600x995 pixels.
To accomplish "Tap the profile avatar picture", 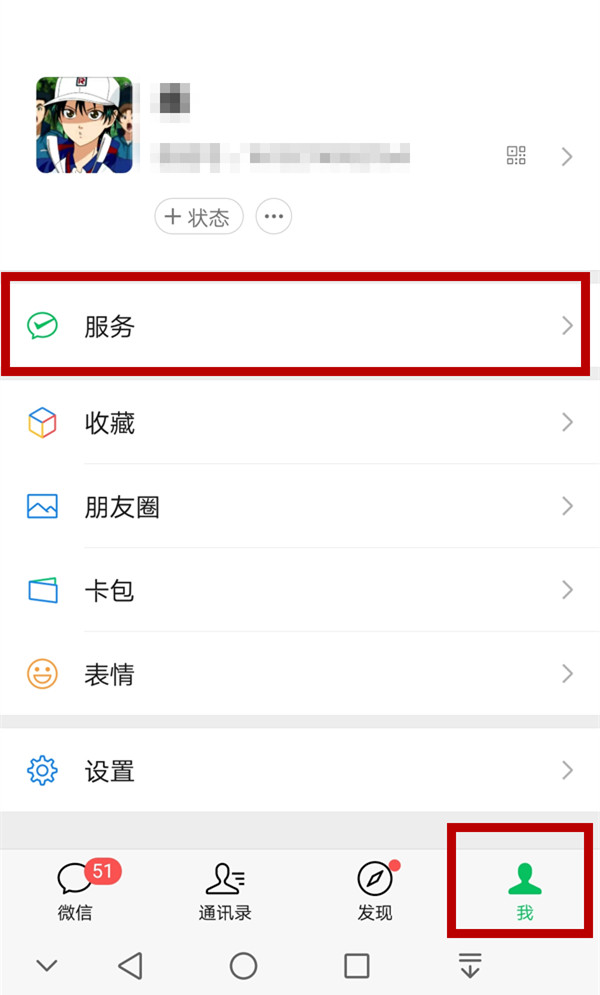I will 84,125.
